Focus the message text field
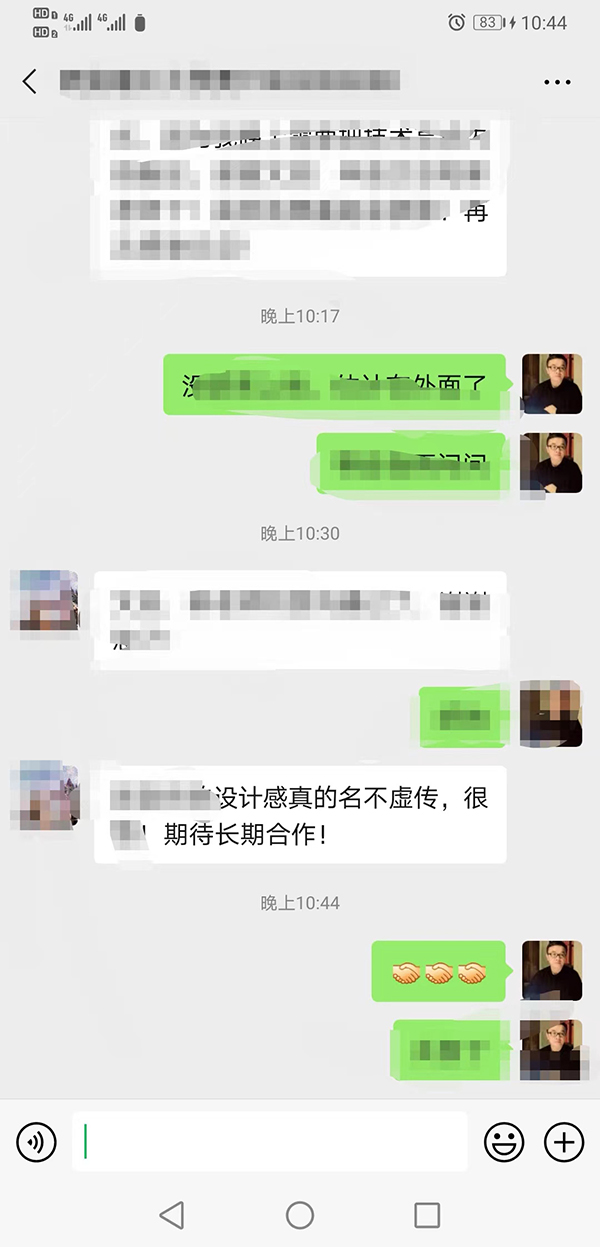Image resolution: width=600 pixels, height=1247 pixels. (270, 1141)
